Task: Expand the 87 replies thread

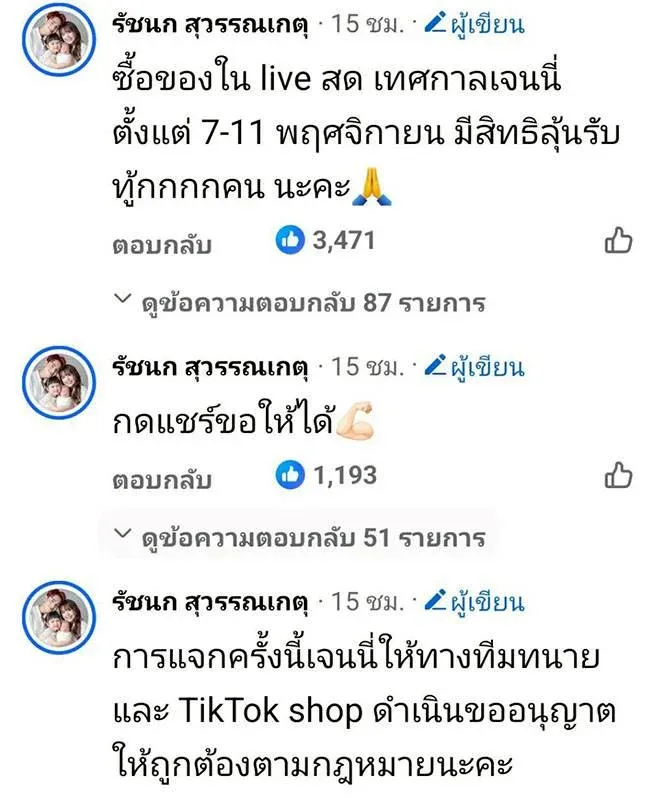Action: (x=300, y=303)
